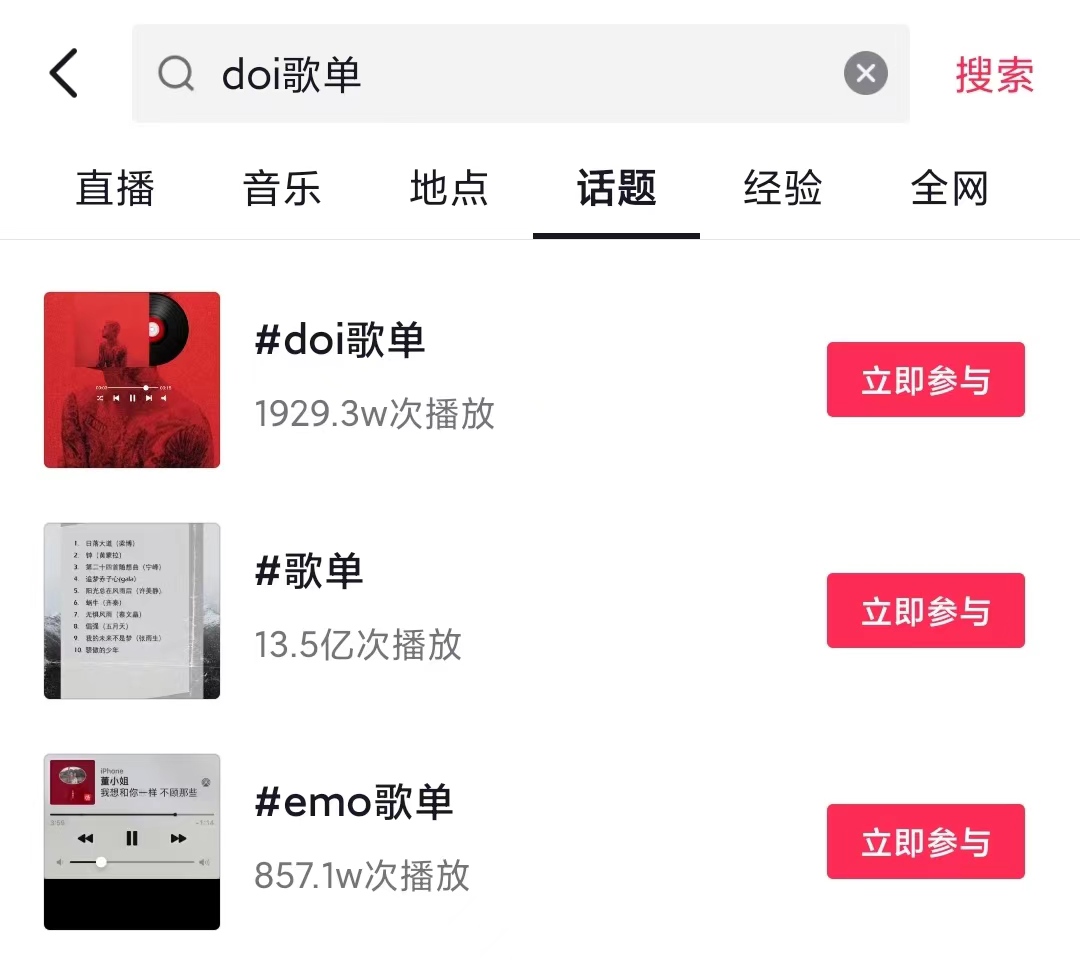Tap the 搜索 button
Viewport: 1080px width, 965px height.
[x=994, y=75]
